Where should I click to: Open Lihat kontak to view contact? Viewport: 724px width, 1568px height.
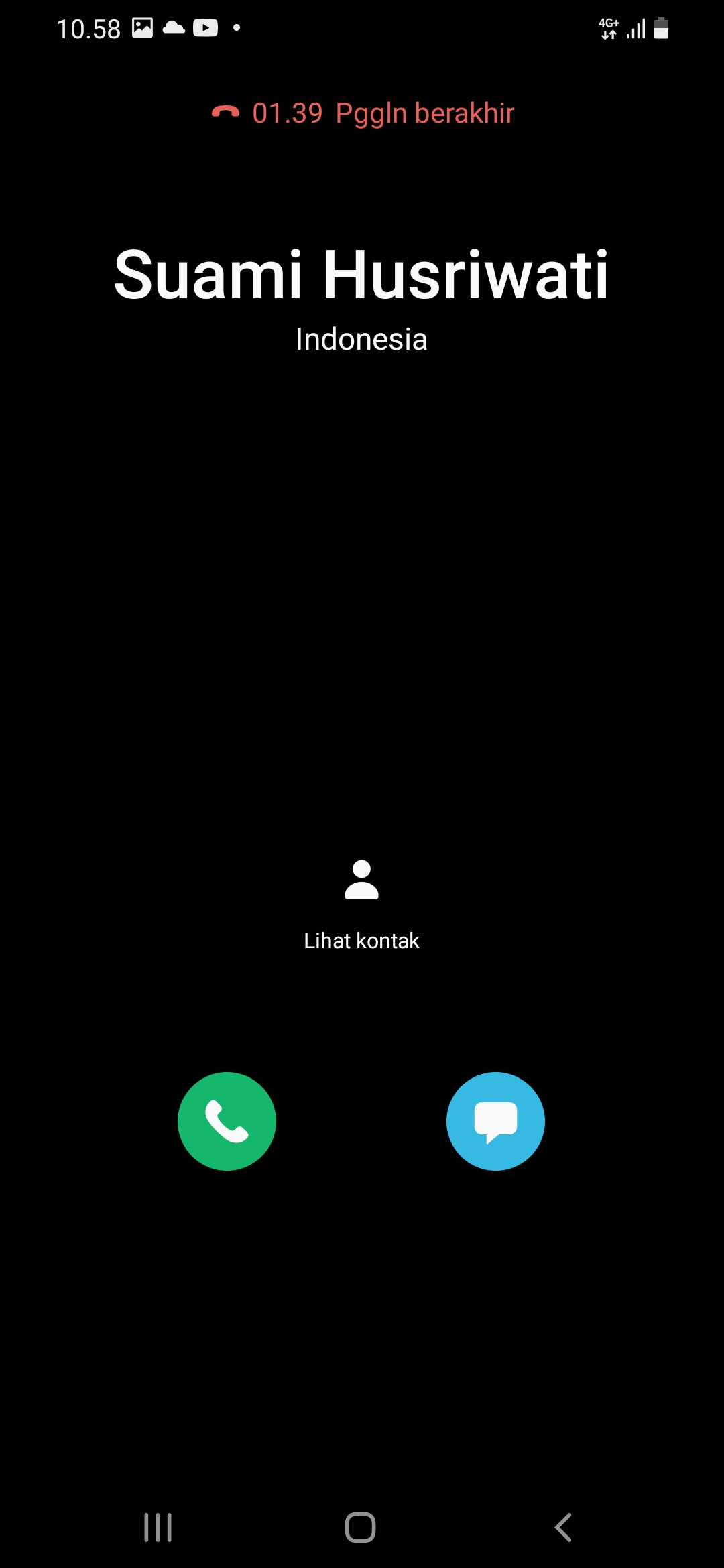pyautogui.click(x=361, y=903)
